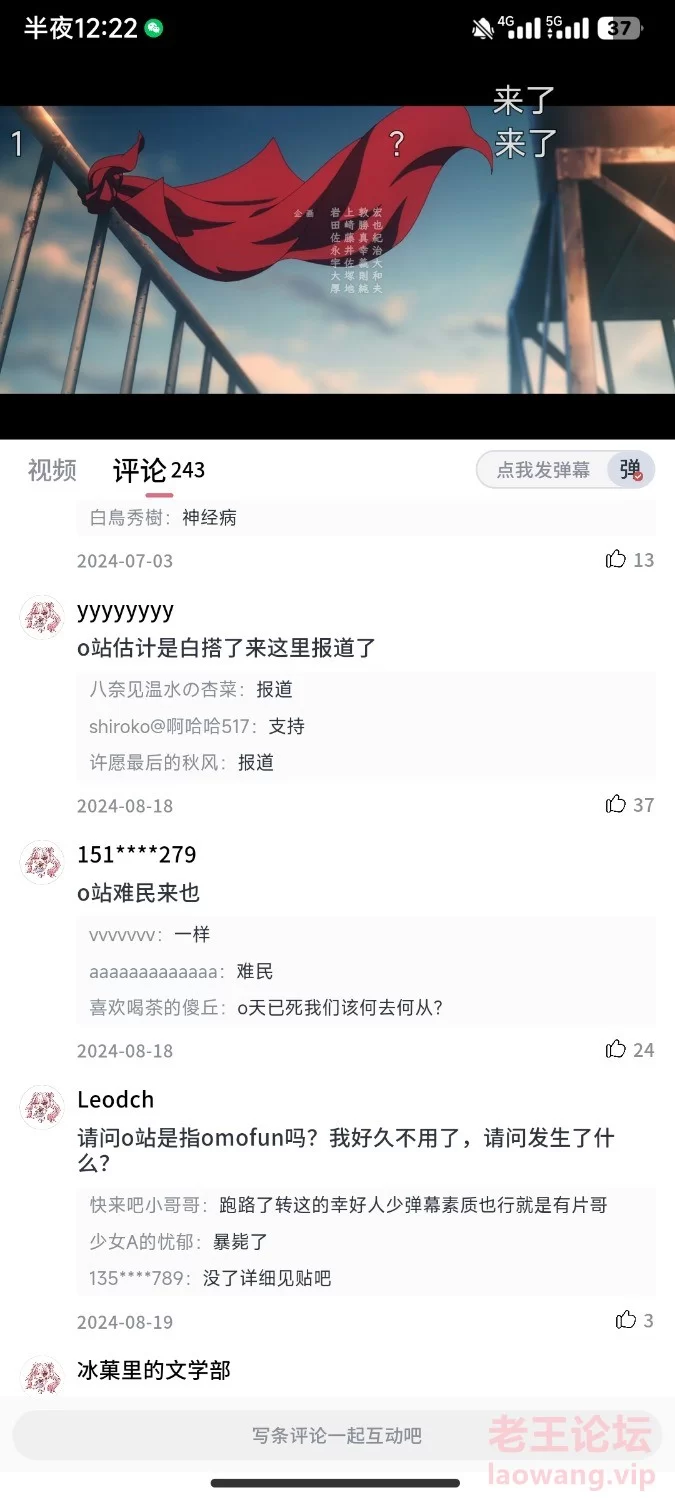Viewport: 675px width, 1500px height.
Task: Open 151****279's profile avatar
Action: [42, 862]
